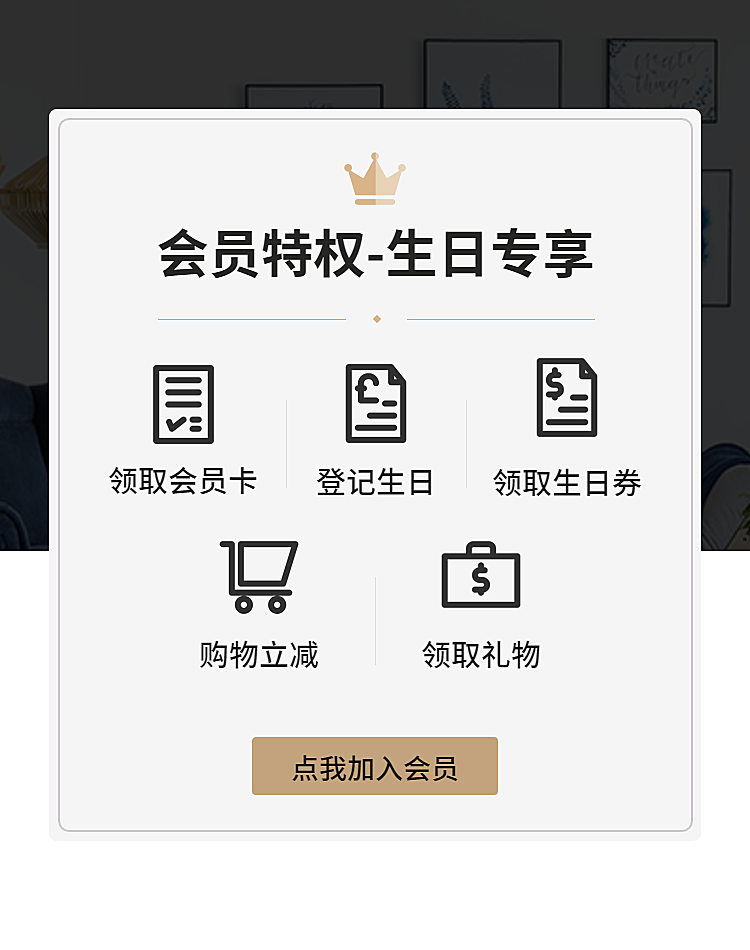Select the membership card document icon
This screenshot has height=950, width=750.
point(183,404)
